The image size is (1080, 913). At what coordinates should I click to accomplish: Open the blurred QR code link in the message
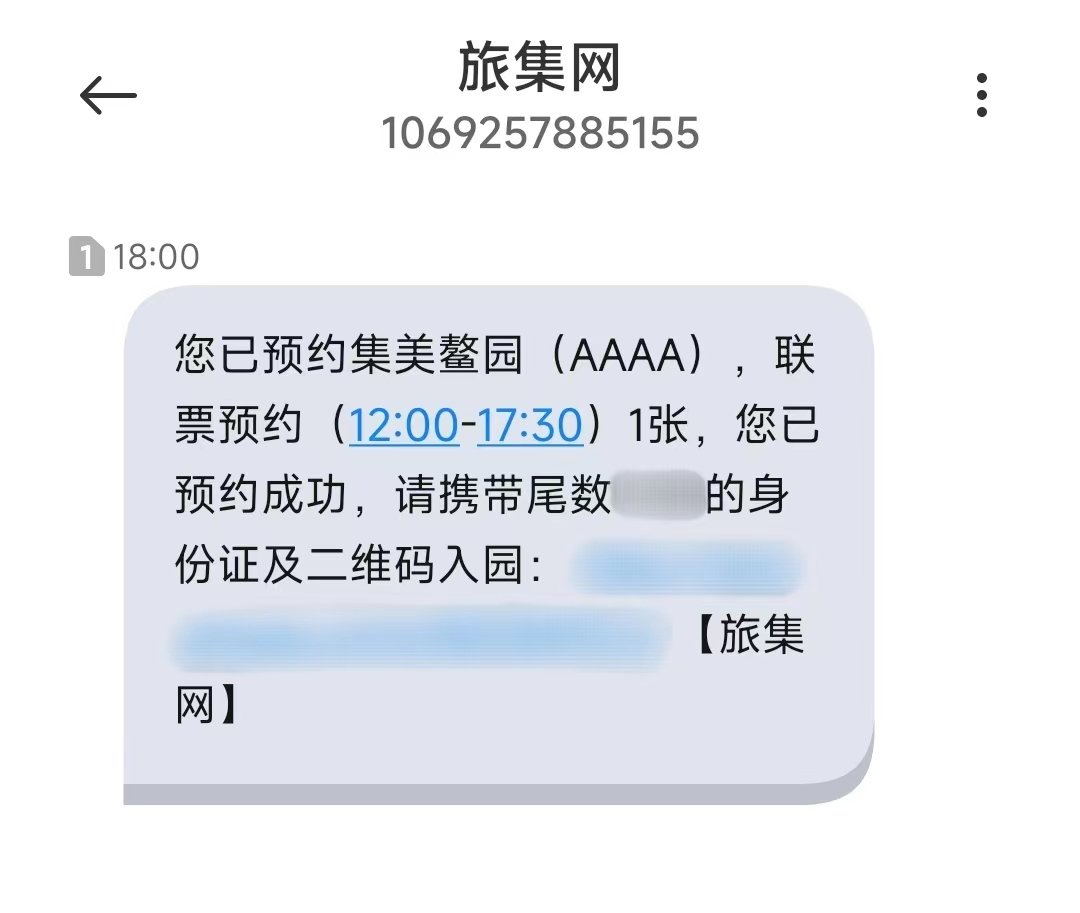click(x=686, y=569)
